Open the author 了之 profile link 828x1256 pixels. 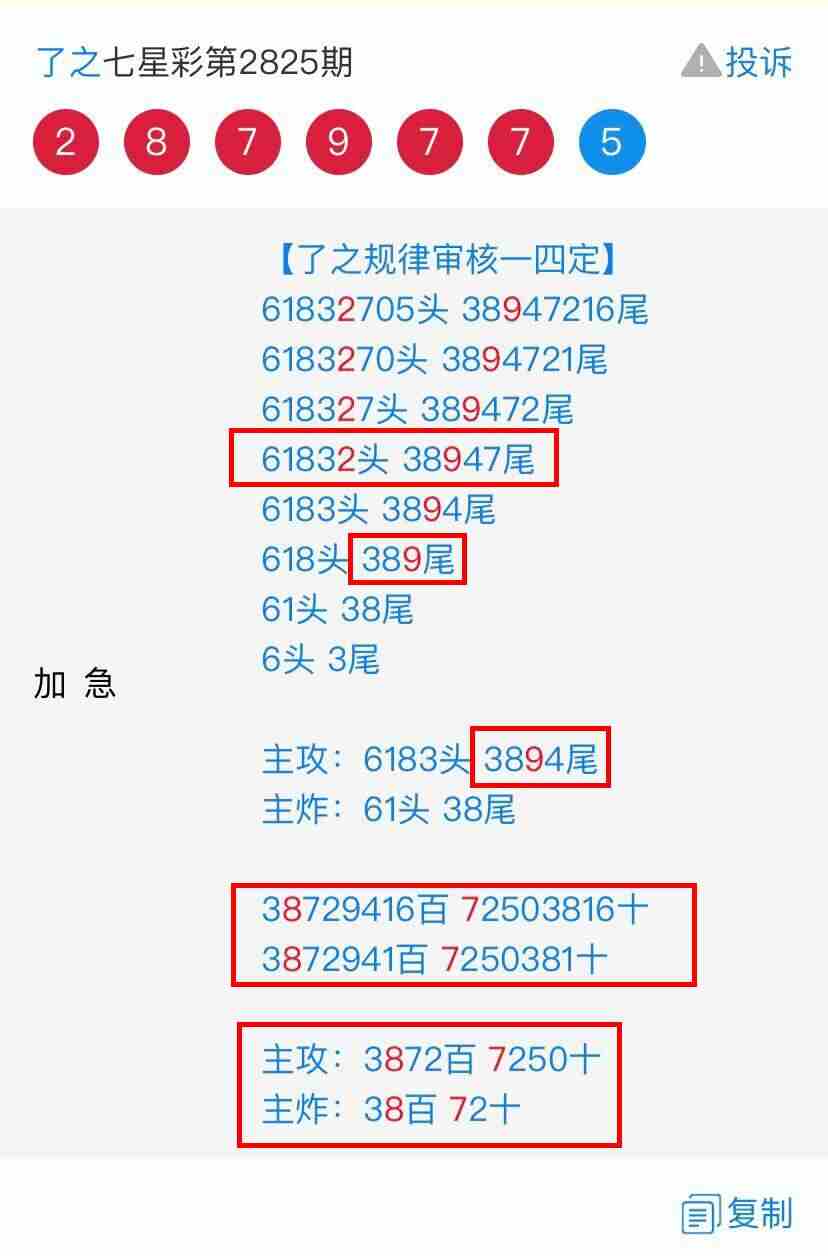point(68,63)
